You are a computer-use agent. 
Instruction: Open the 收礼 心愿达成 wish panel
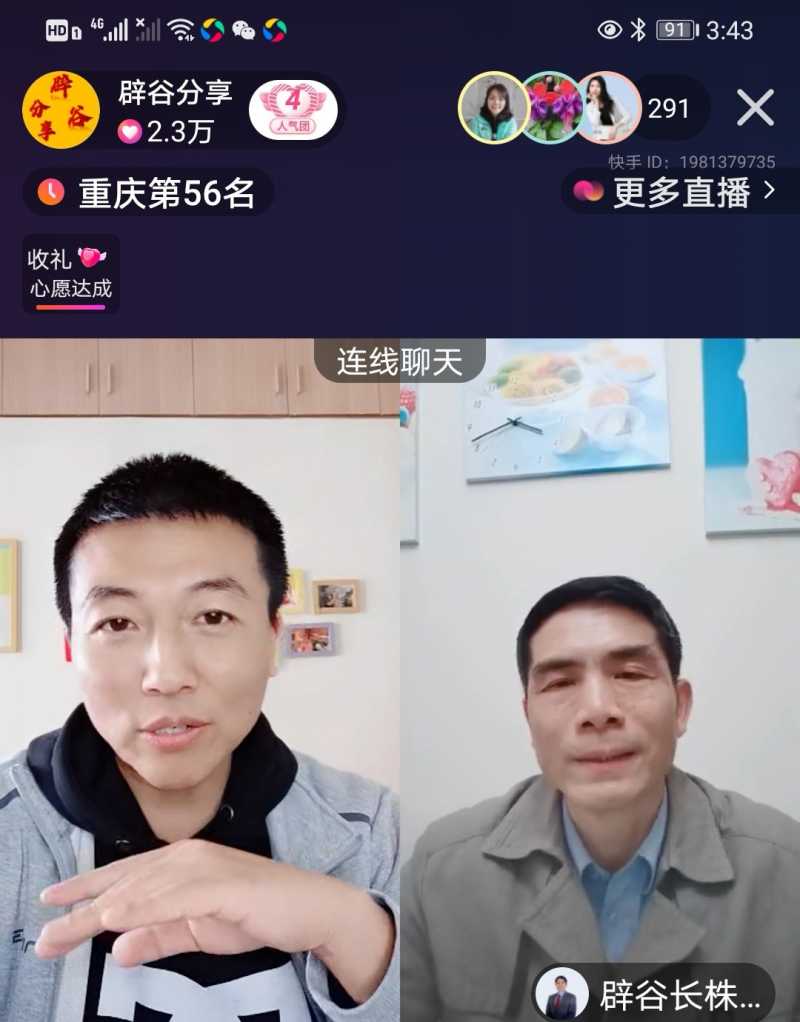coord(70,274)
